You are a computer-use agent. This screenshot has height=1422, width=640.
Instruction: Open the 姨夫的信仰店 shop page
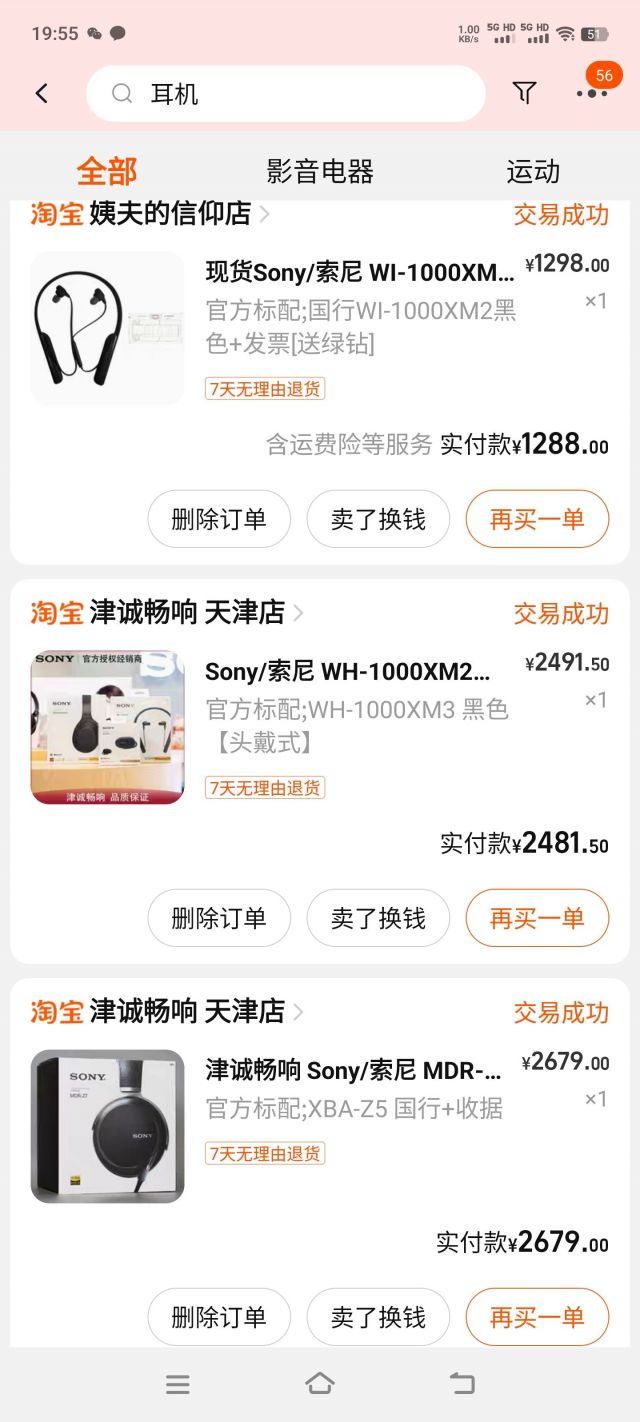[170, 213]
